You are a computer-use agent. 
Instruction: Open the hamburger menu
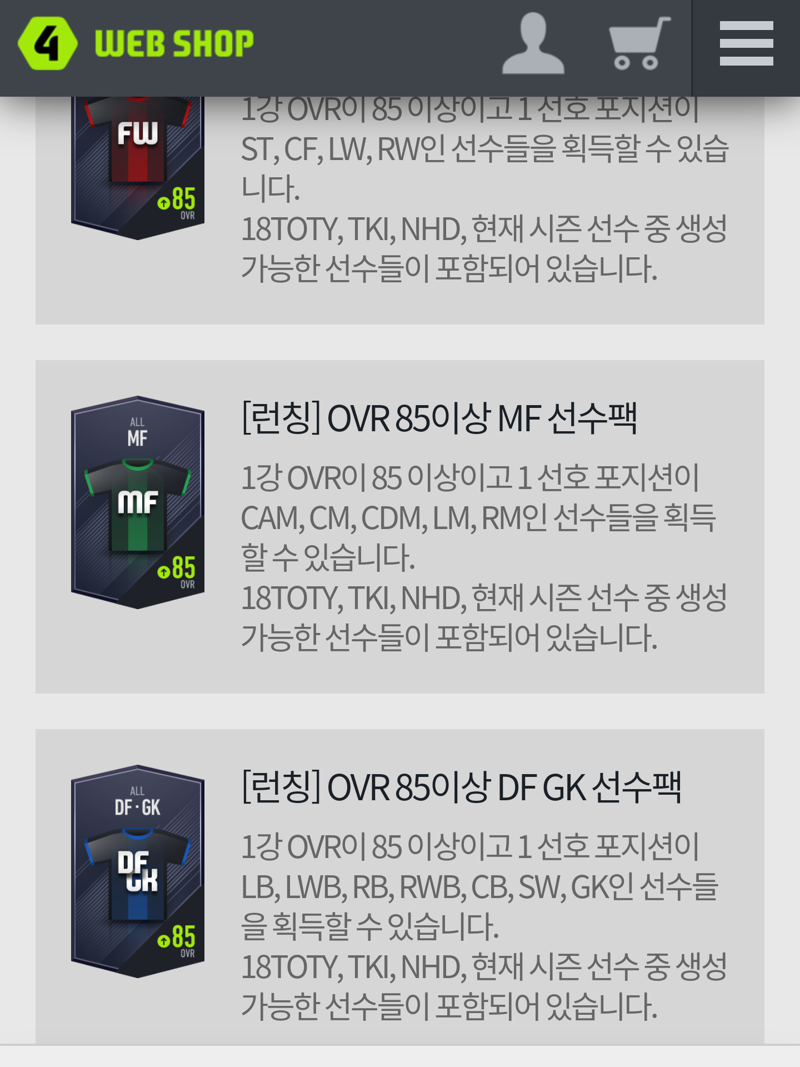(x=746, y=44)
